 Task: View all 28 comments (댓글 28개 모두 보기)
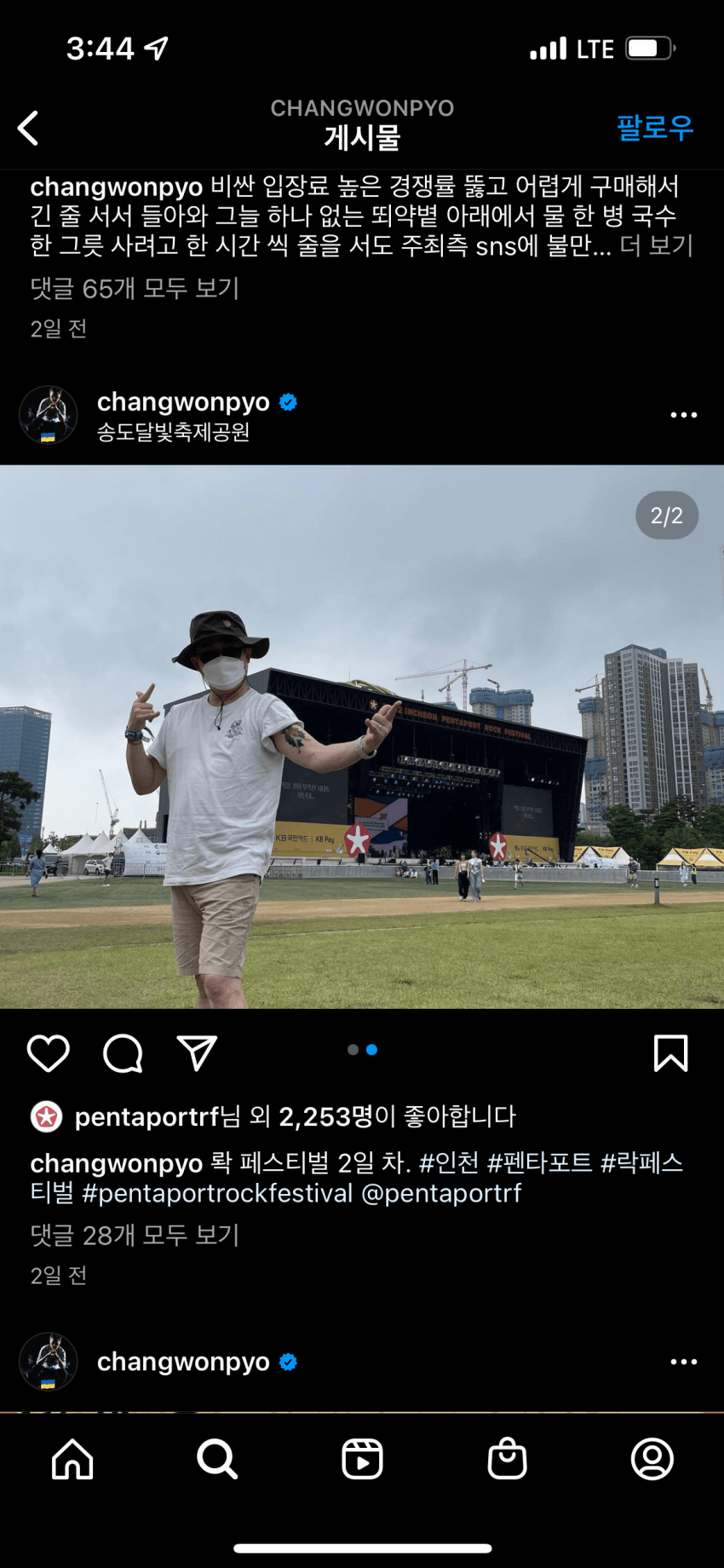[x=135, y=1235]
